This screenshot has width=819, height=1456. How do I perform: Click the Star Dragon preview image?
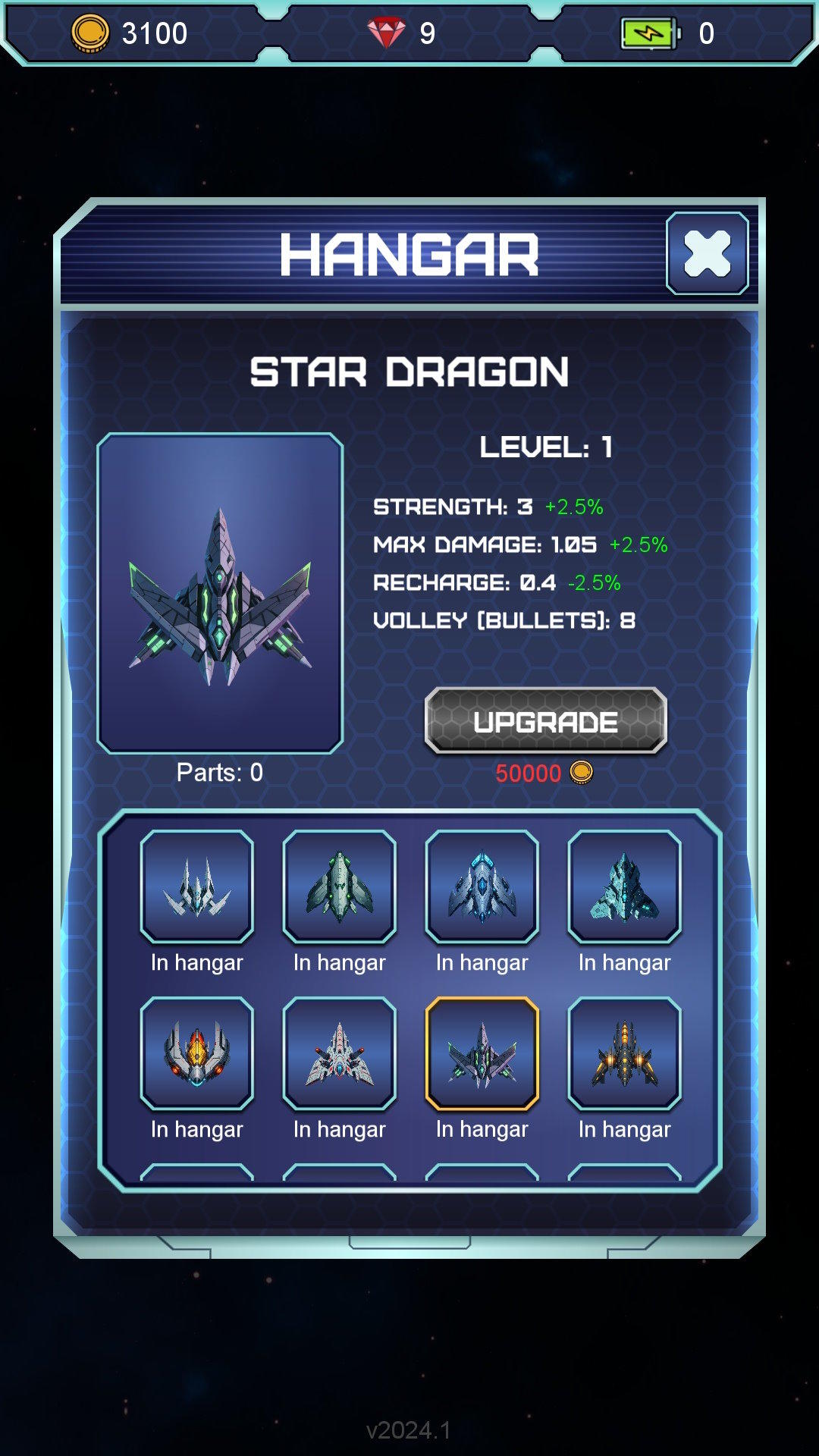[221, 595]
